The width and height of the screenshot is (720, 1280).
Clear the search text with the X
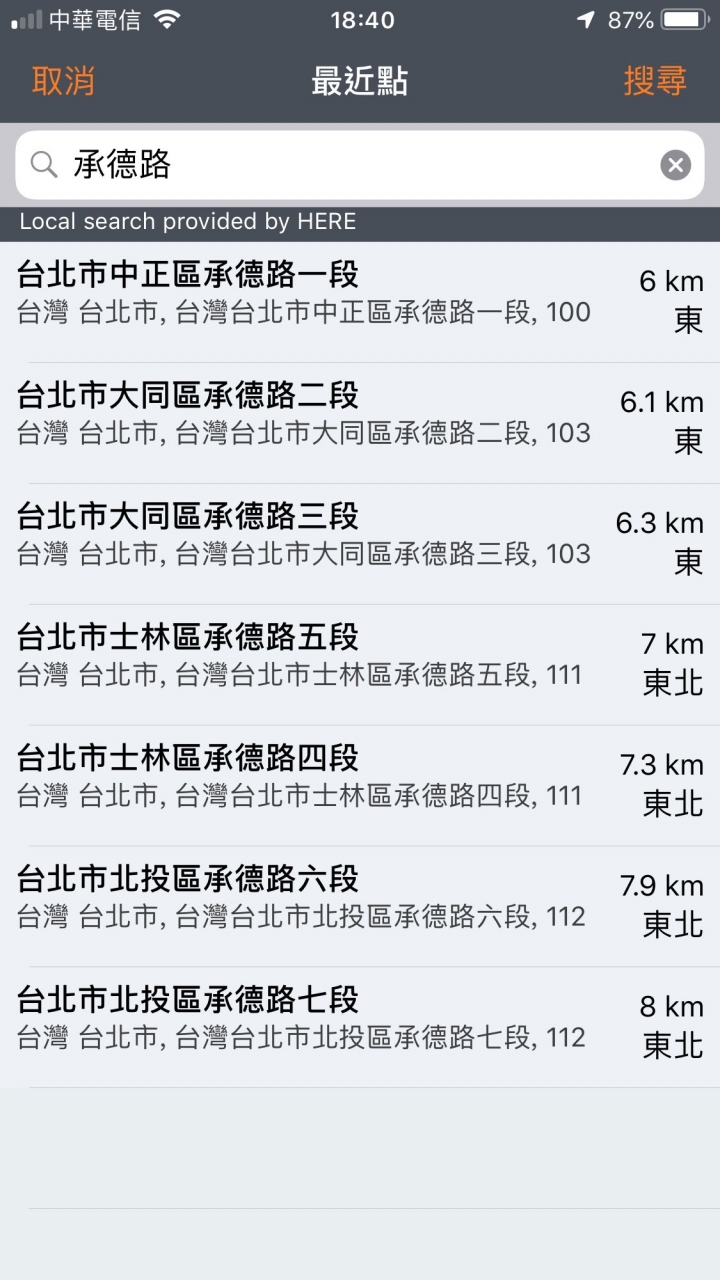[x=676, y=165]
